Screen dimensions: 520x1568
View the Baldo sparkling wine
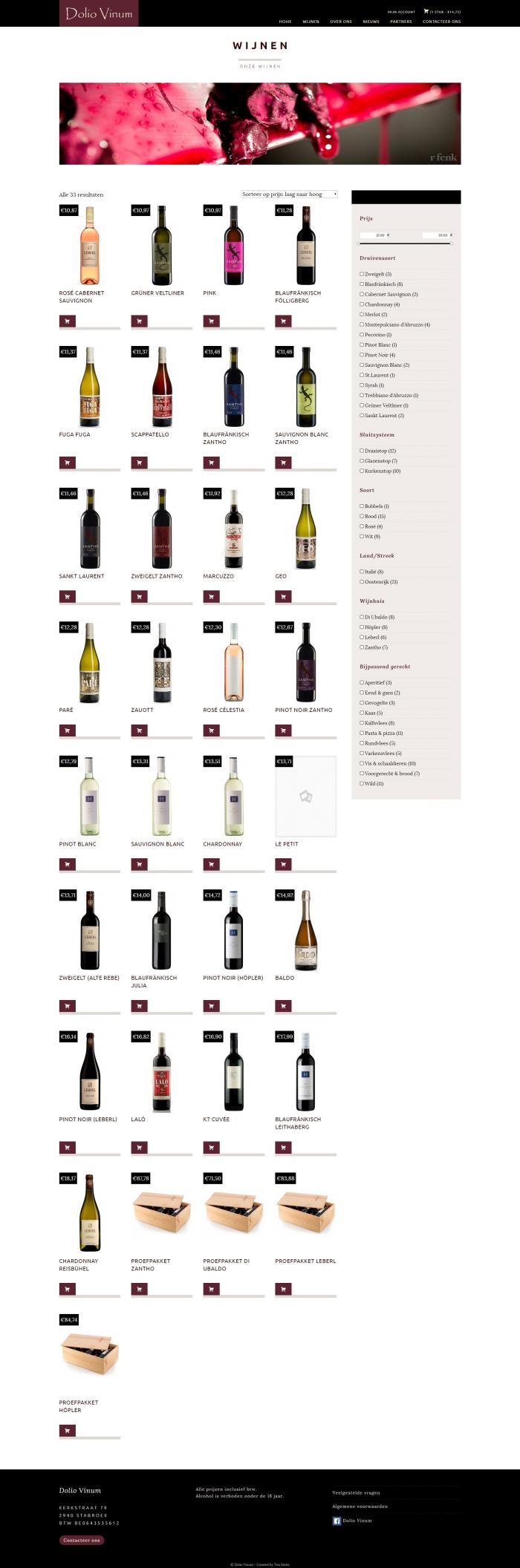[305, 931]
